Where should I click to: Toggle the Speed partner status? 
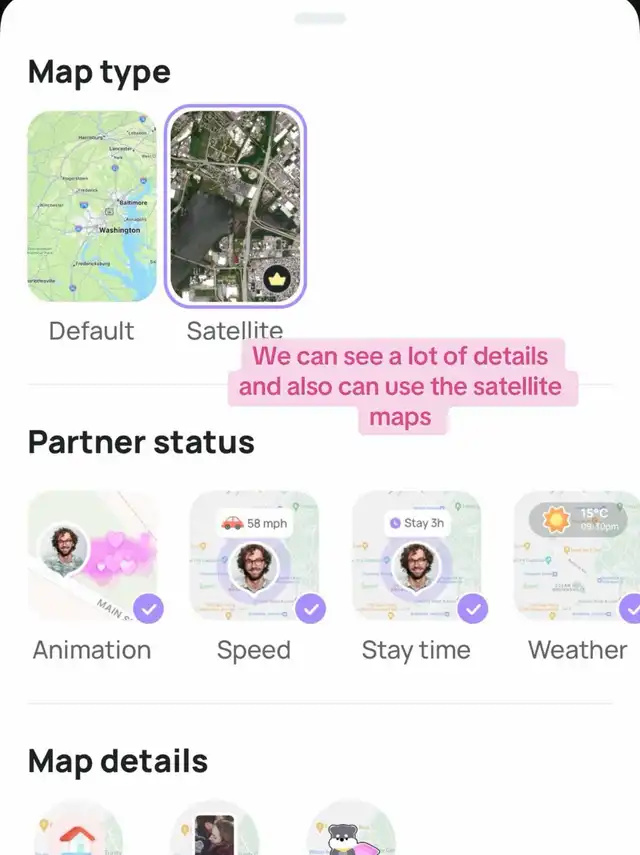254,555
